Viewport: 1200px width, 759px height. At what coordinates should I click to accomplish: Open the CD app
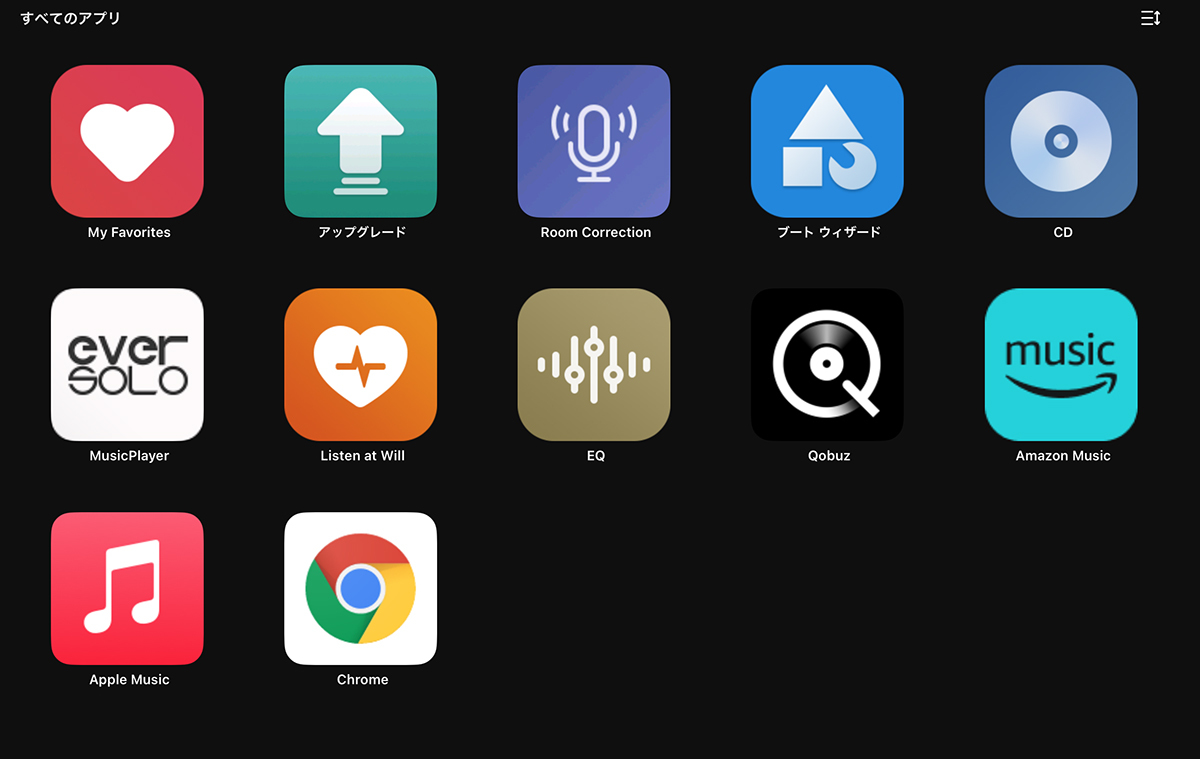pos(1061,141)
